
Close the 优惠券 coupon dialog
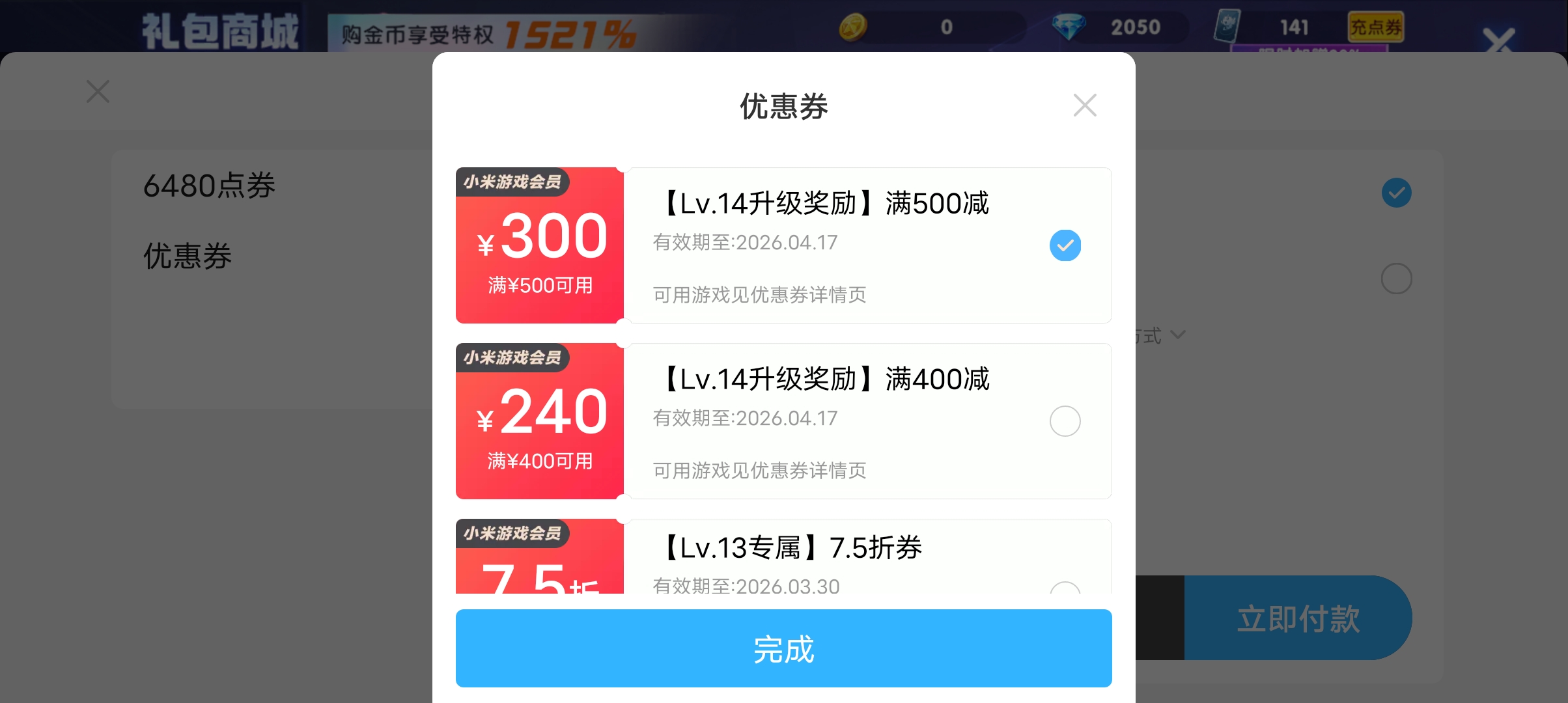[1084, 105]
